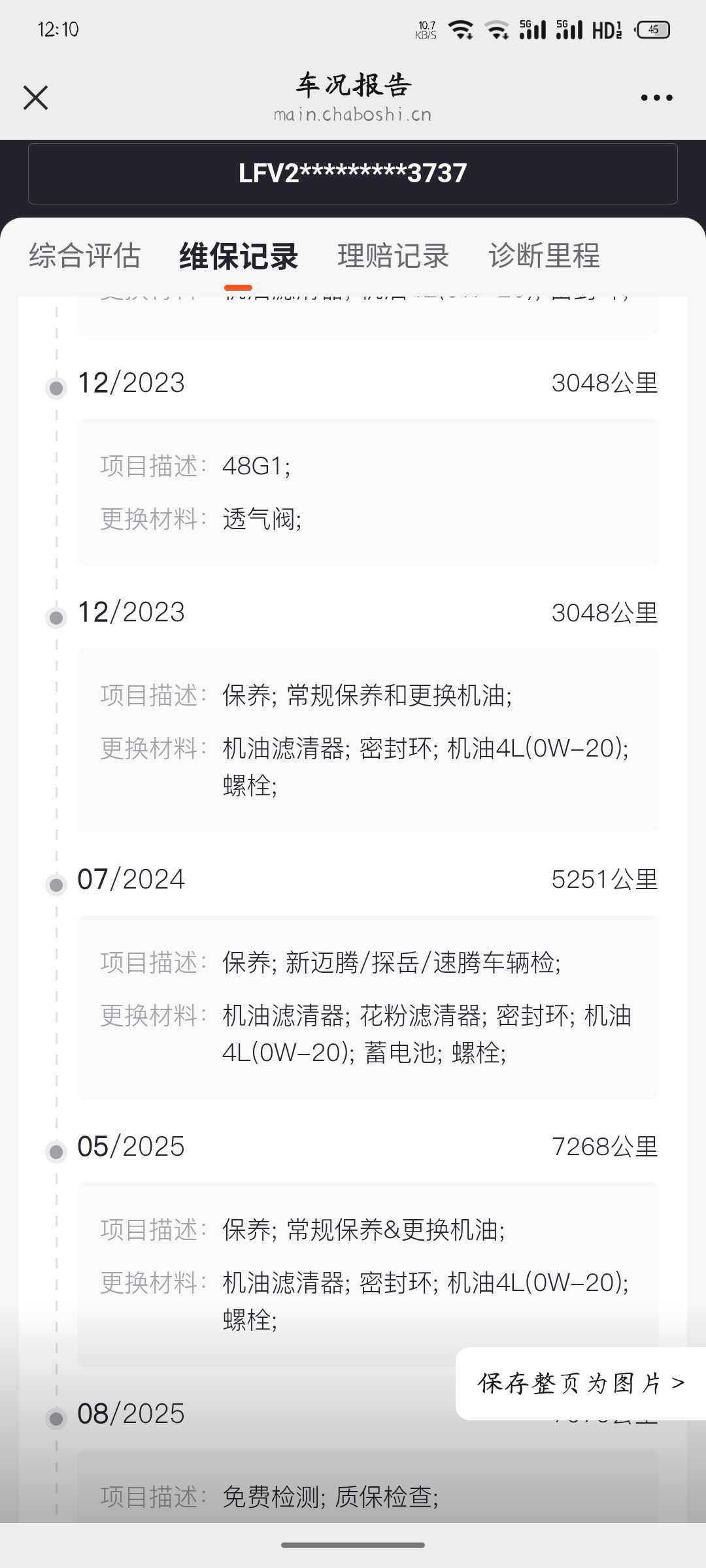This screenshot has height=1568, width=706.
Task: Open the three-dot overflow menu
Action: [656, 98]
